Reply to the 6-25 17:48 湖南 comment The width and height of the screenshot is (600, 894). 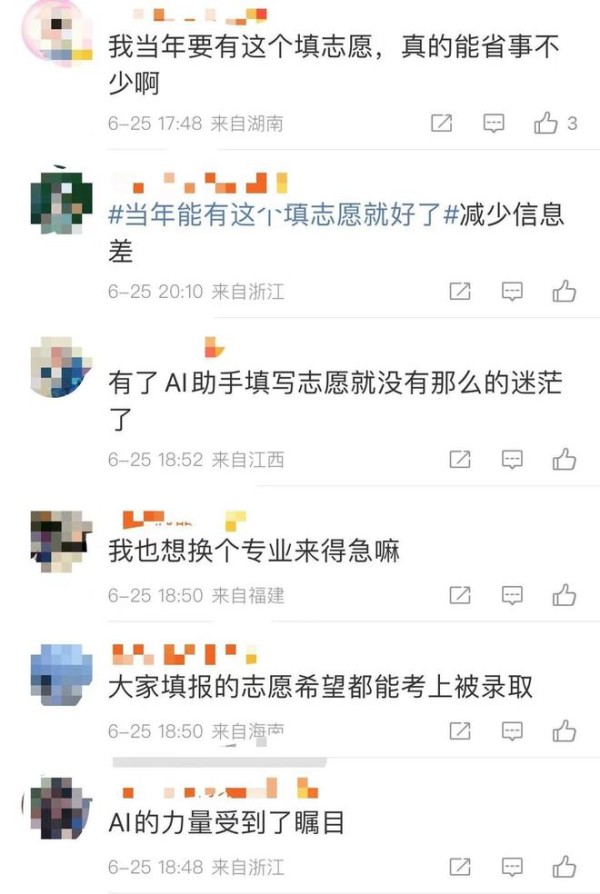493,123
